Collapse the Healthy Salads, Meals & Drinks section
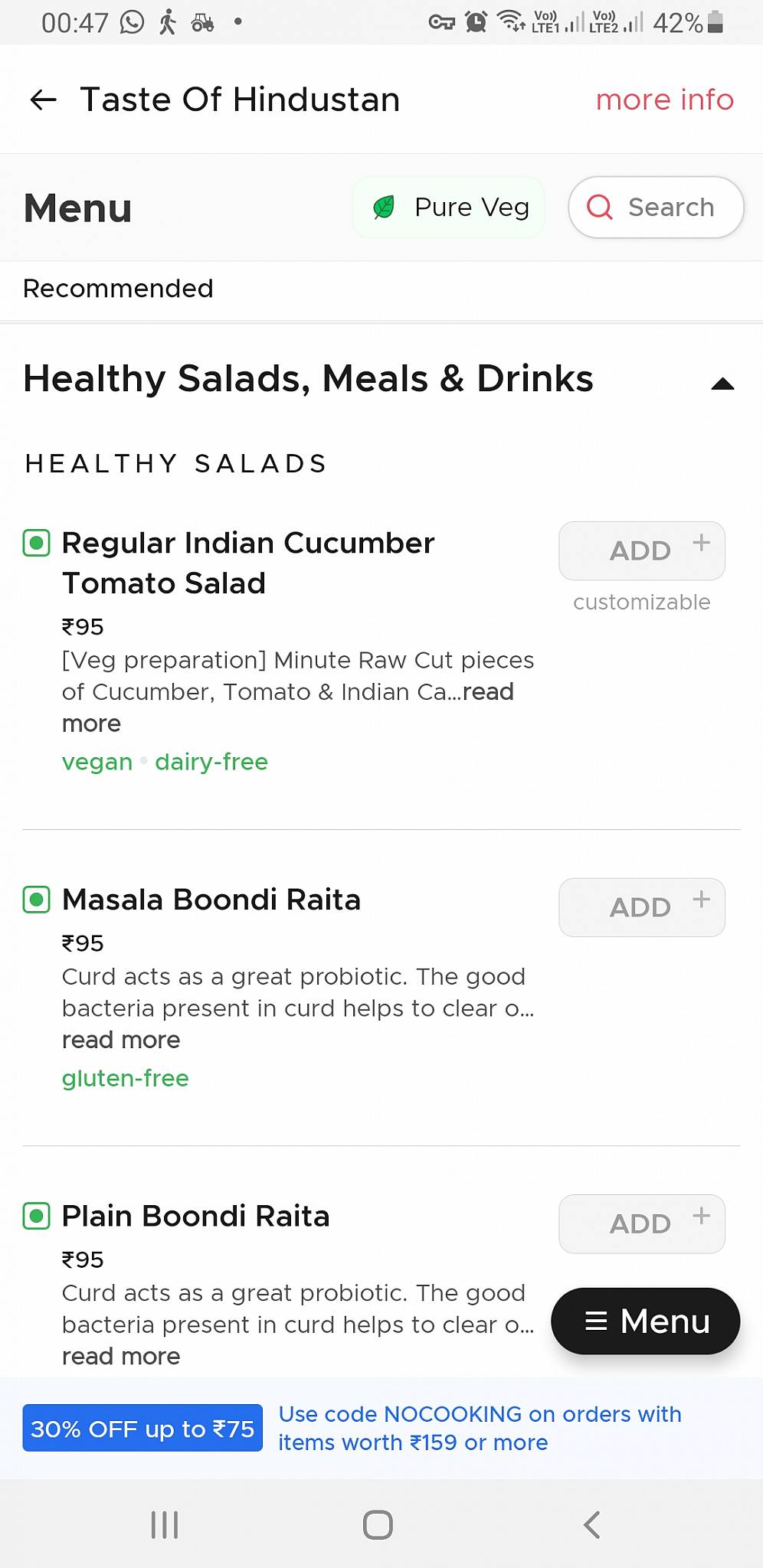Image resolution: width=763 pixels, height=1568 pixels. pyautogui.click(x=723, y=383)
